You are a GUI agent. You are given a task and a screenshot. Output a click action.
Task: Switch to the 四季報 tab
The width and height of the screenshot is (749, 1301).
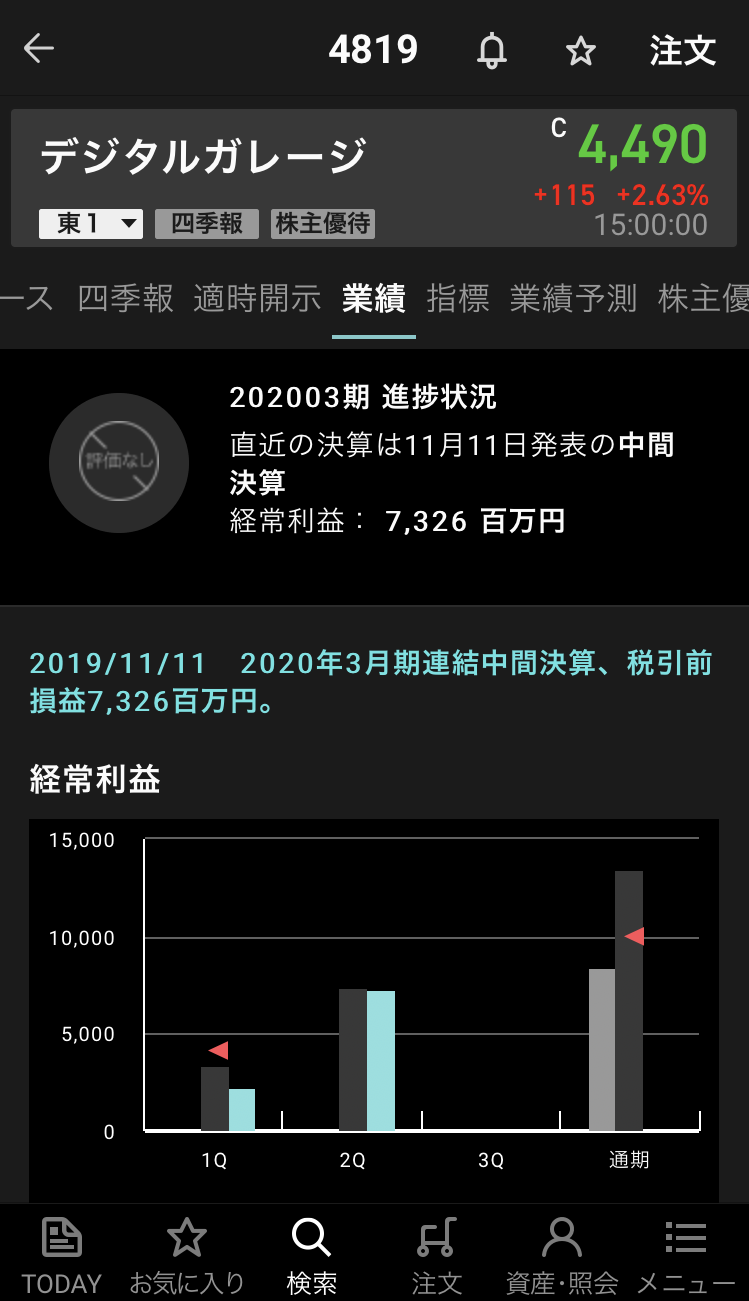[x=125, y=298]
